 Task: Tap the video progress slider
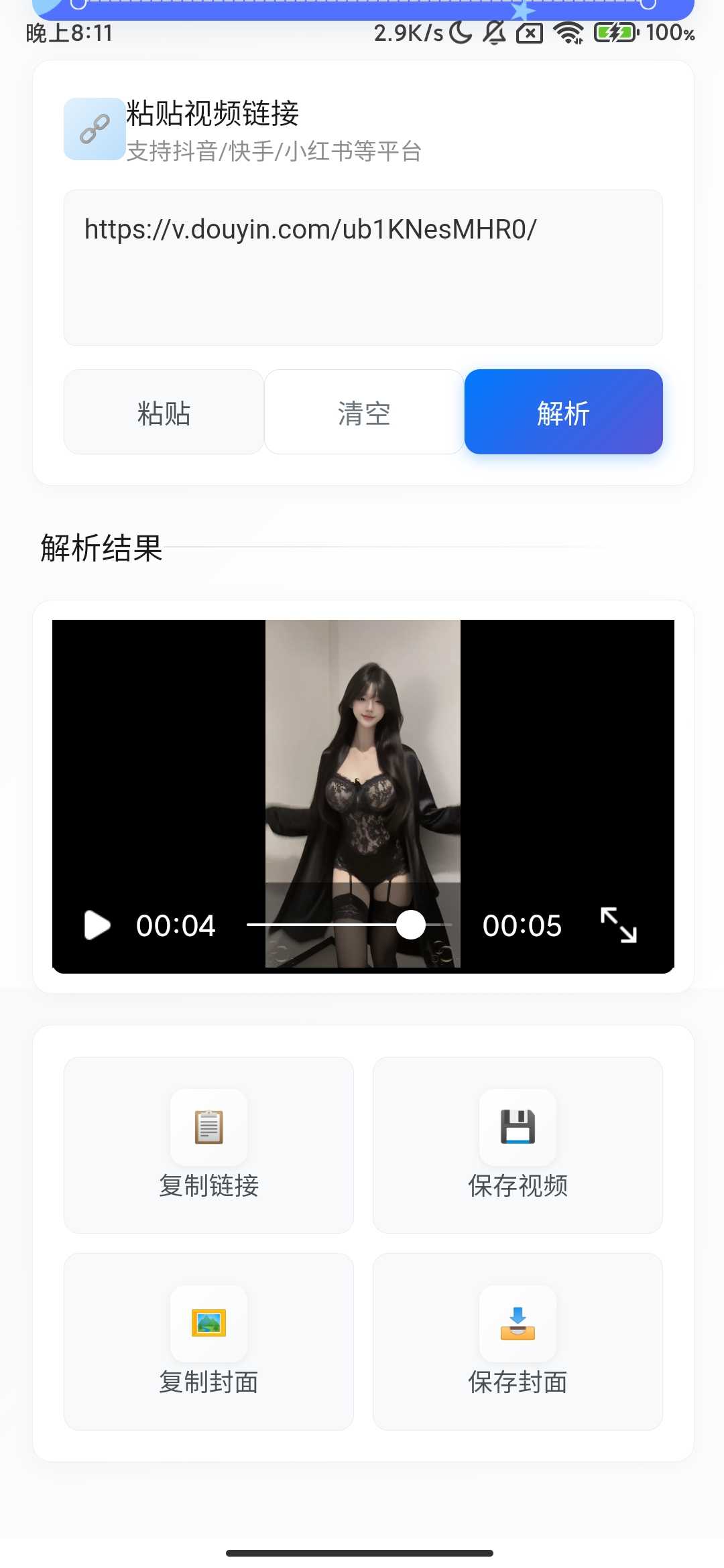click(349, 925)
